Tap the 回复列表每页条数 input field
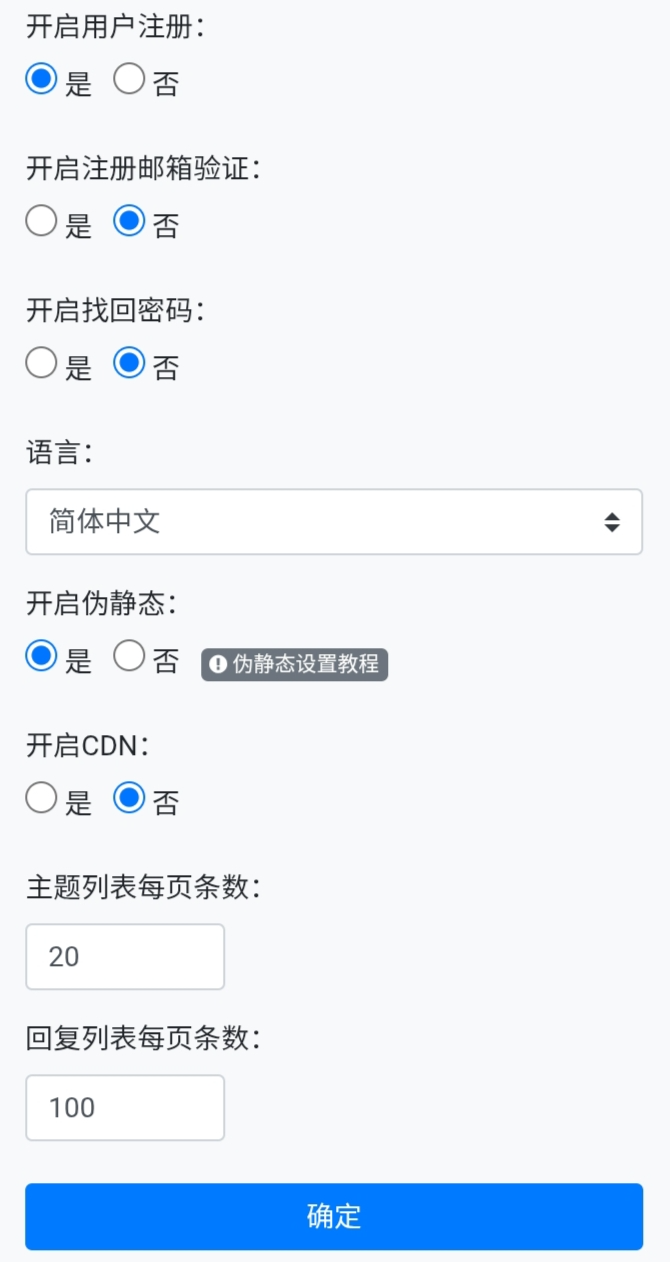 click(125, 1107)
